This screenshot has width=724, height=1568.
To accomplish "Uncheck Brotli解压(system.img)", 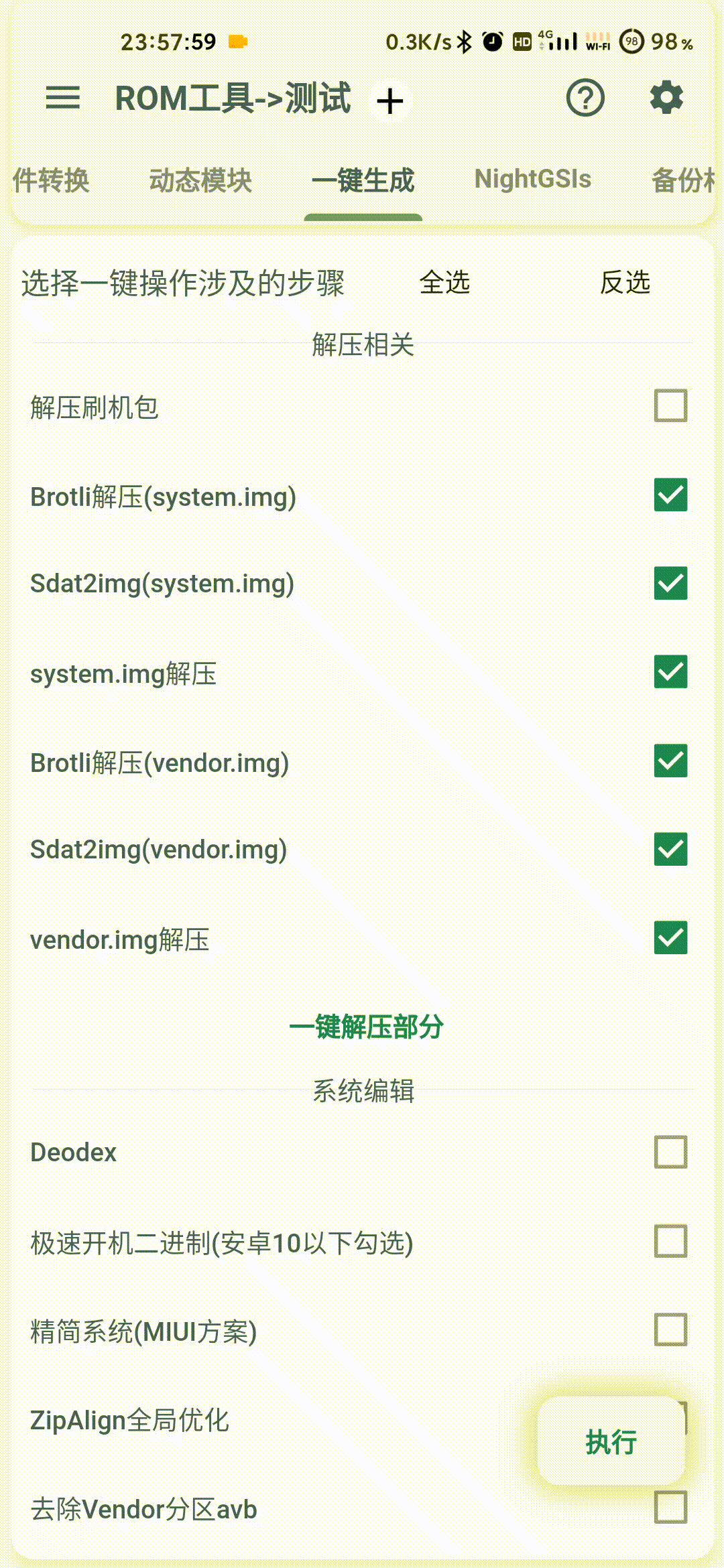I will click(x=670, y=495).
